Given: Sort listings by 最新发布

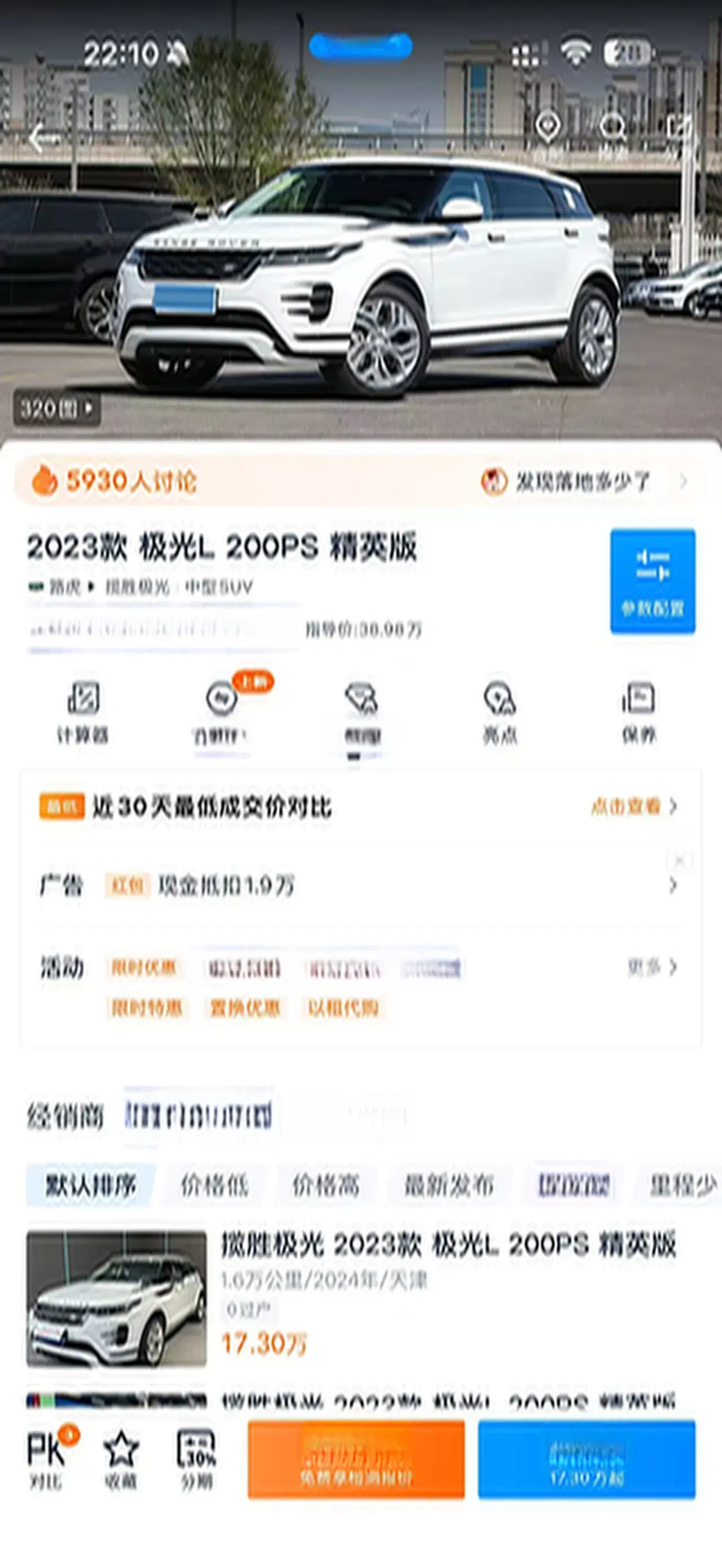Looking at the screenshot, I should pyautogui.click(x=448, y=1185).
